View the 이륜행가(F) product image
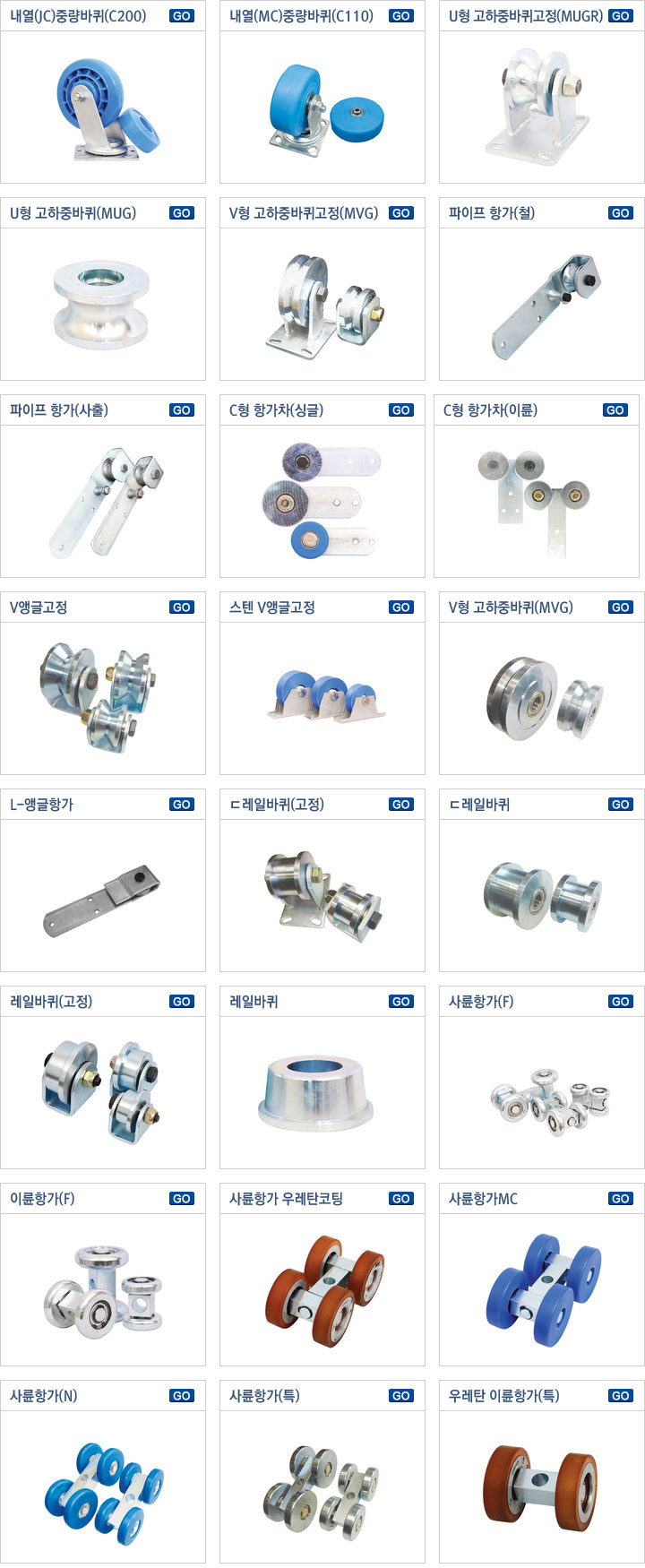 [103, 1288]
